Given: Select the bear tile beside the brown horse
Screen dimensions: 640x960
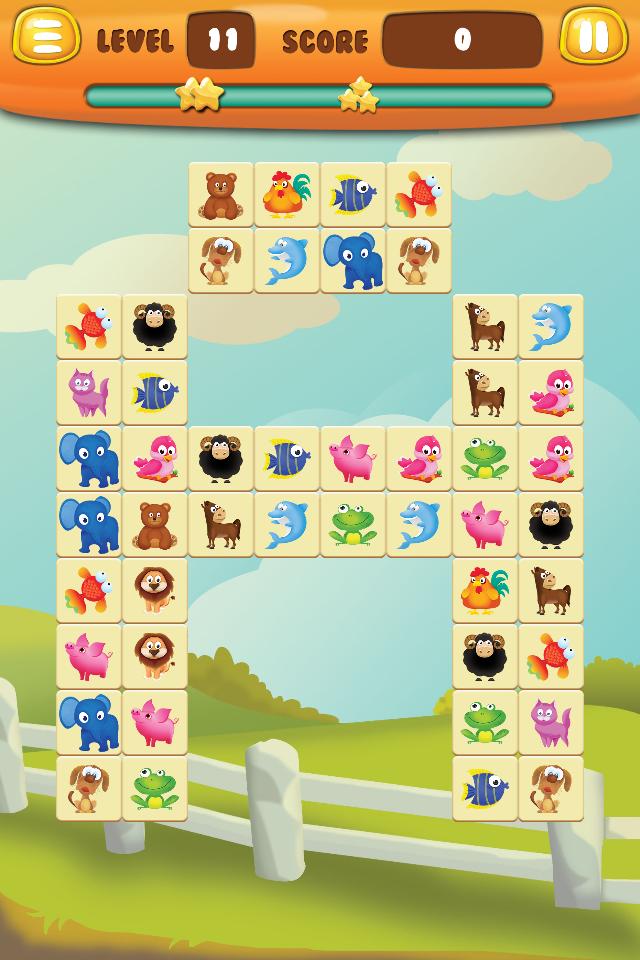Looking at the screenshot, I should tap(155, 524).
